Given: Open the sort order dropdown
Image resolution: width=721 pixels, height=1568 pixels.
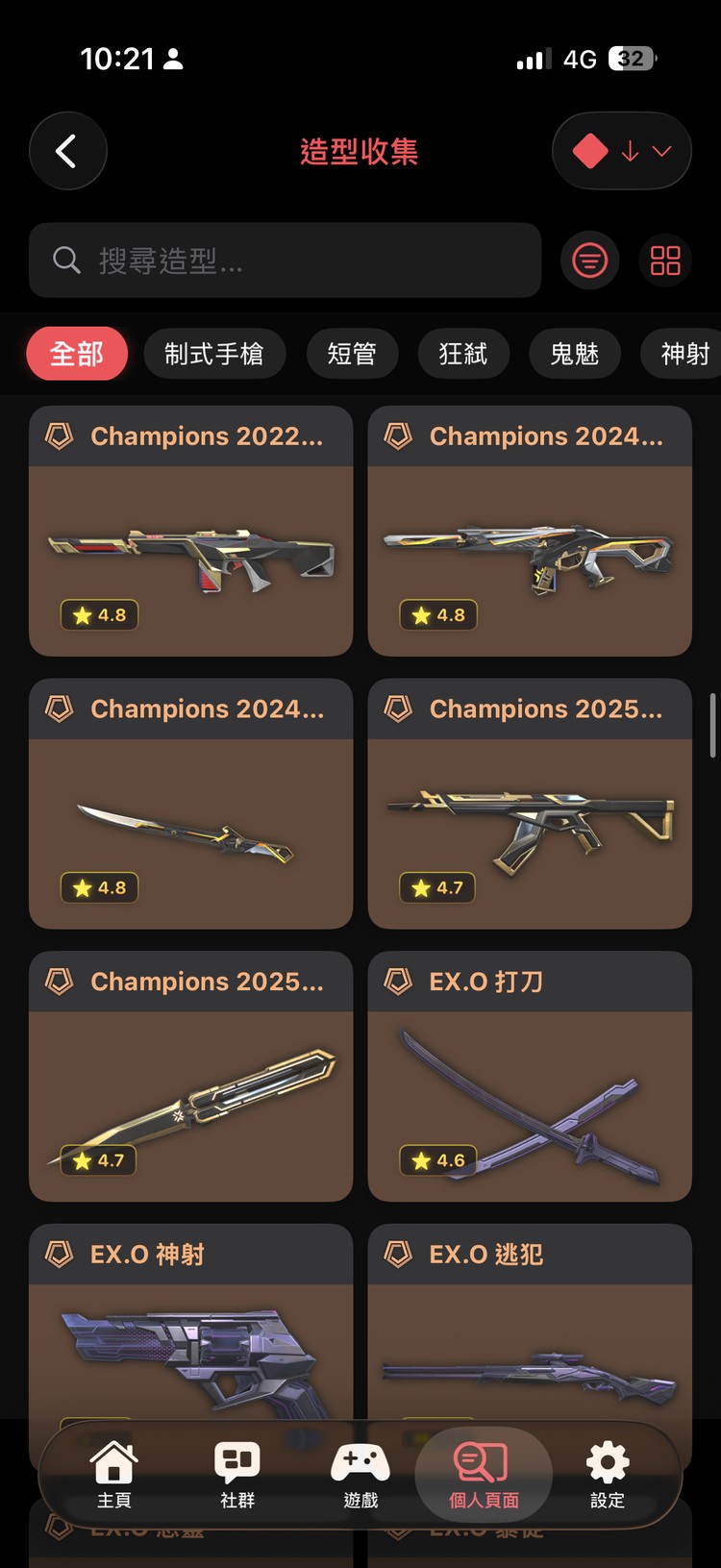Looking at the screenshot, I should pos(622,151).
